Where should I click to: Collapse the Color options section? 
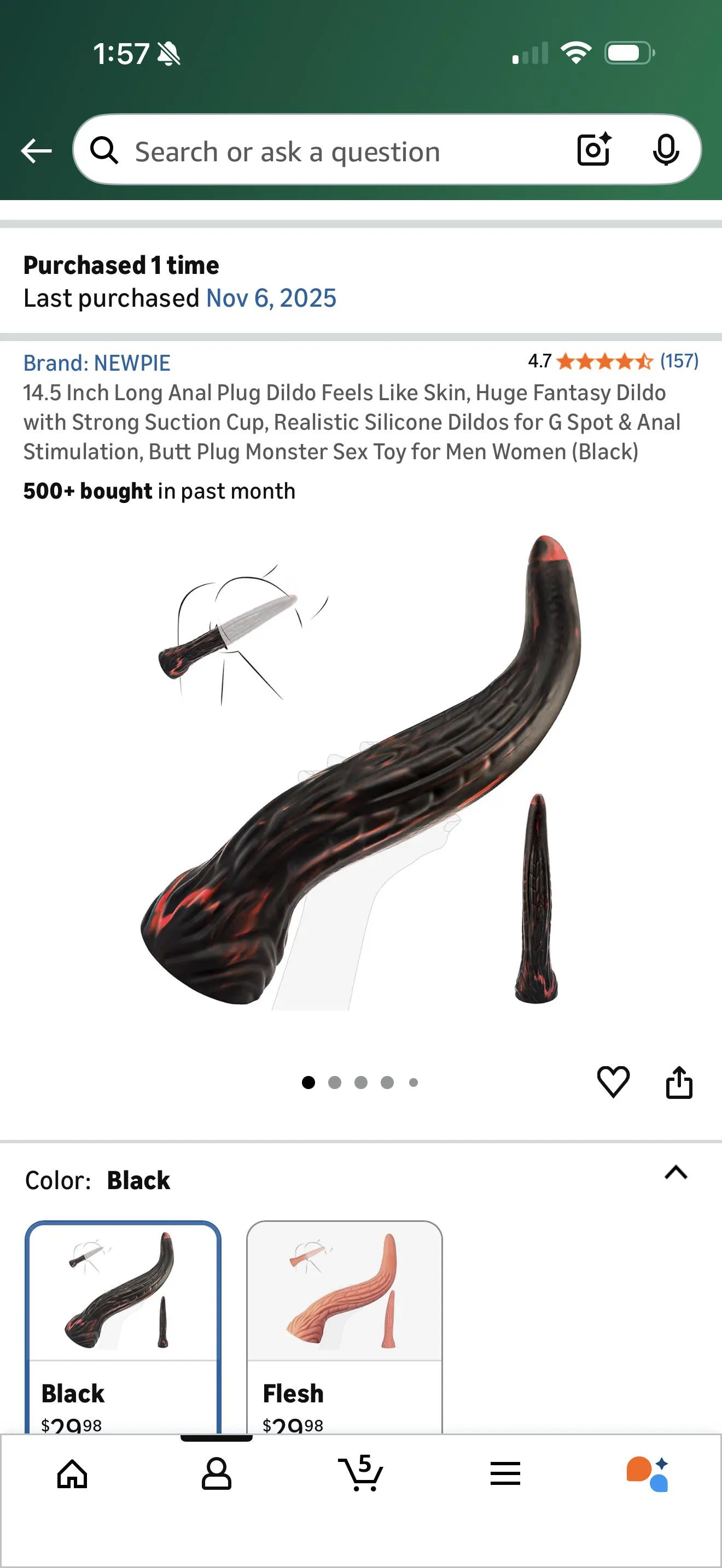tap(676, 1172)
